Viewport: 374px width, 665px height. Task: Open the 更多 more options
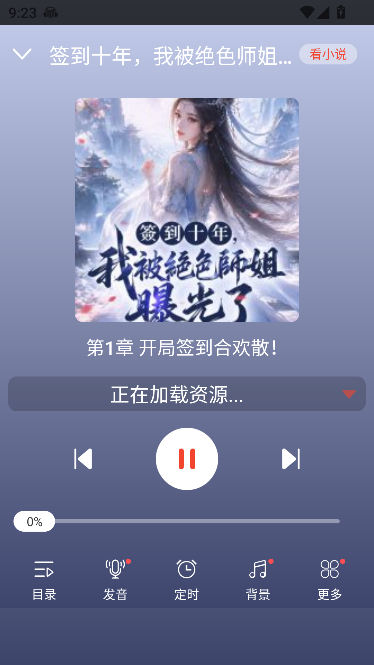tap(329, 580)
